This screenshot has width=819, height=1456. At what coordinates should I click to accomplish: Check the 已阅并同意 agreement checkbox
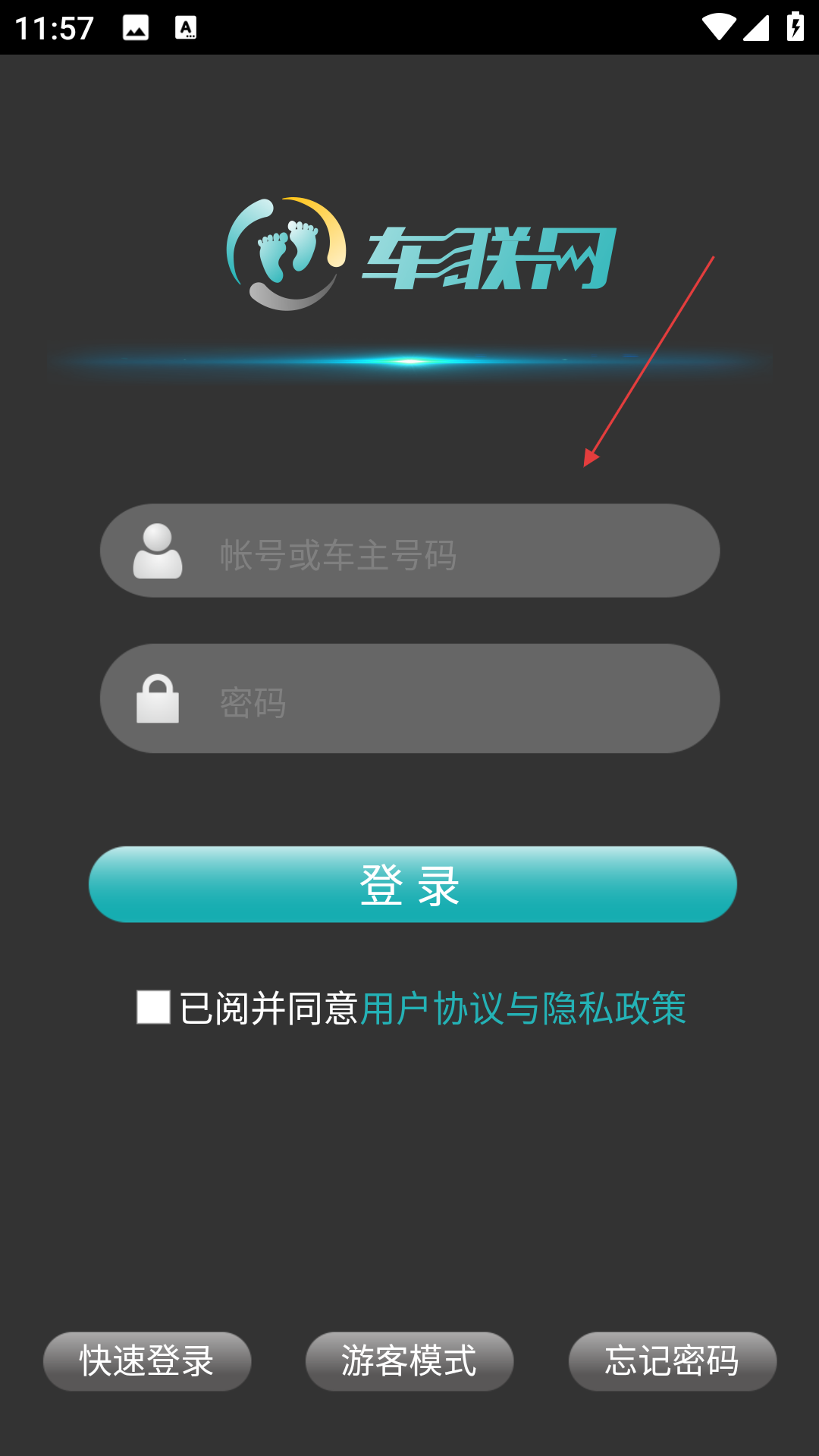coord(153,1007)
